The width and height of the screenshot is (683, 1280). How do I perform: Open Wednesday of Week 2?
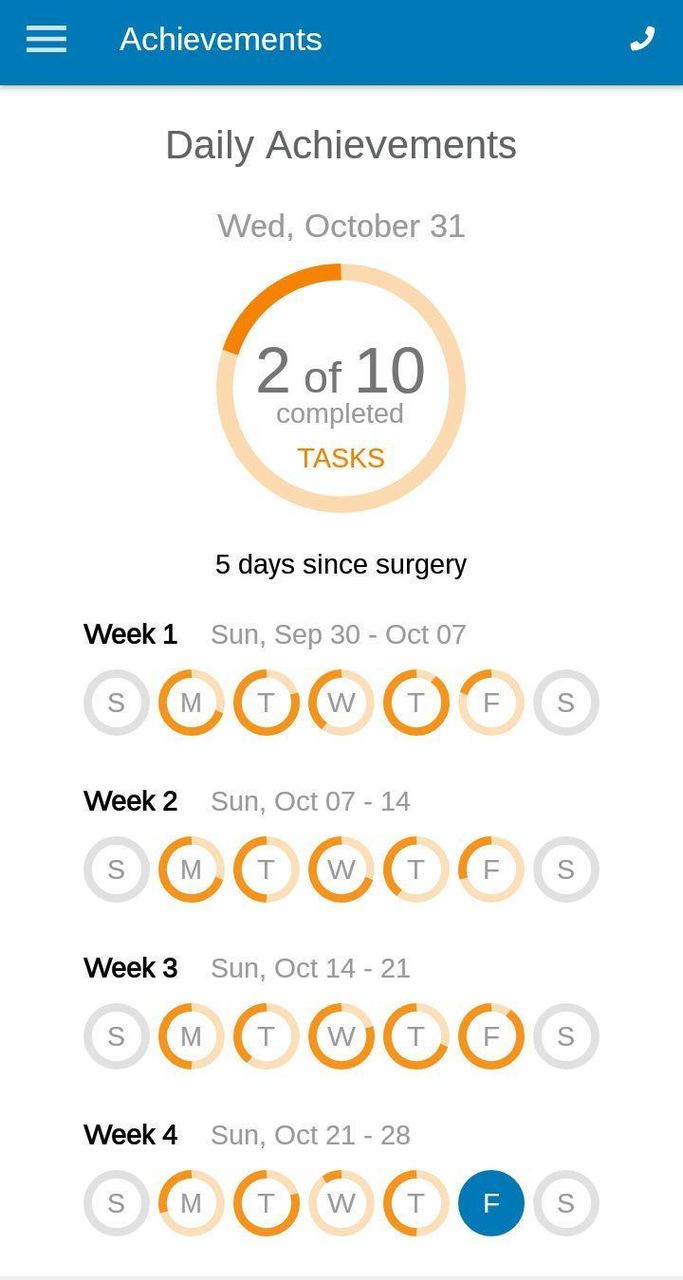click(x=341, y=869)
